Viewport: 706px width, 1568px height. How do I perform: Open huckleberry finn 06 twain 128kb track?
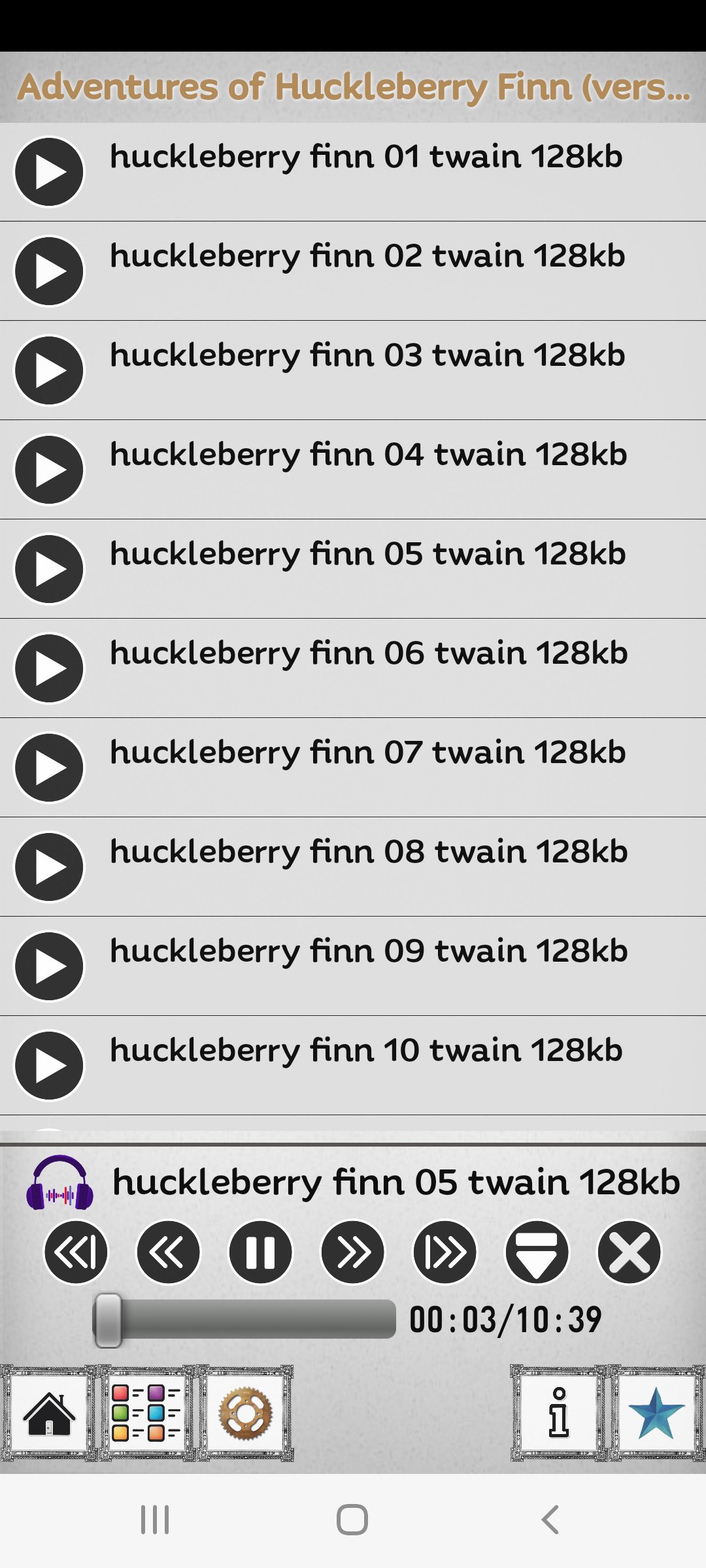[368, 653]
